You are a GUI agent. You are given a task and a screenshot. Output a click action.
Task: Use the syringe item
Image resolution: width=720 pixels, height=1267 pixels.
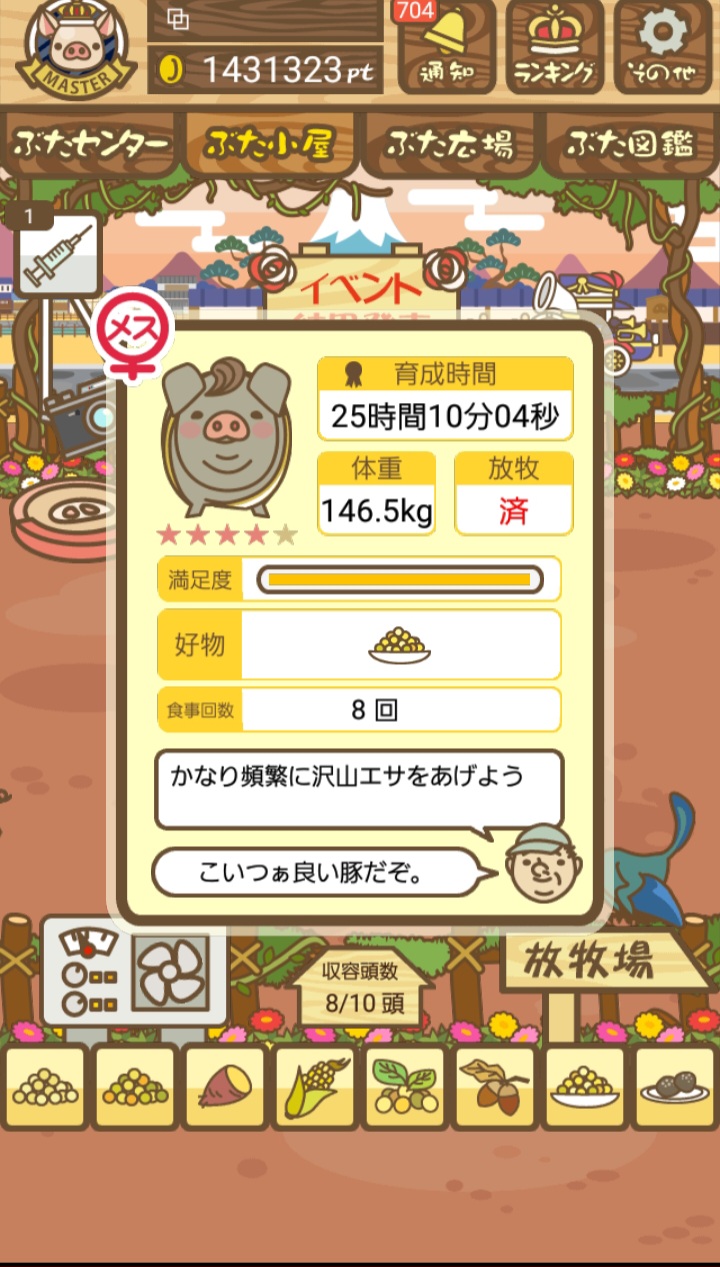click(x=58, y=256)
